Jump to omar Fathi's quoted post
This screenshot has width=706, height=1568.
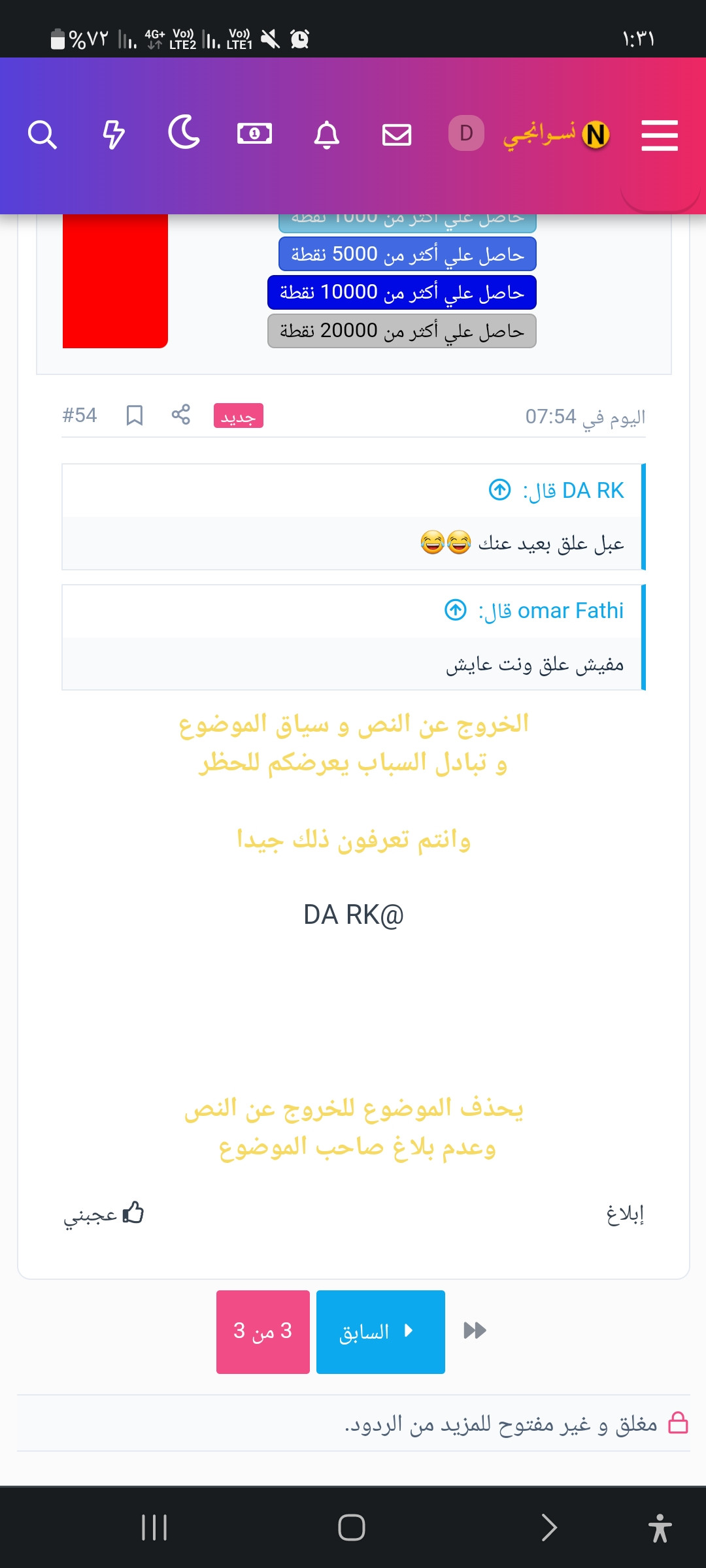click(x=456, y=610)
